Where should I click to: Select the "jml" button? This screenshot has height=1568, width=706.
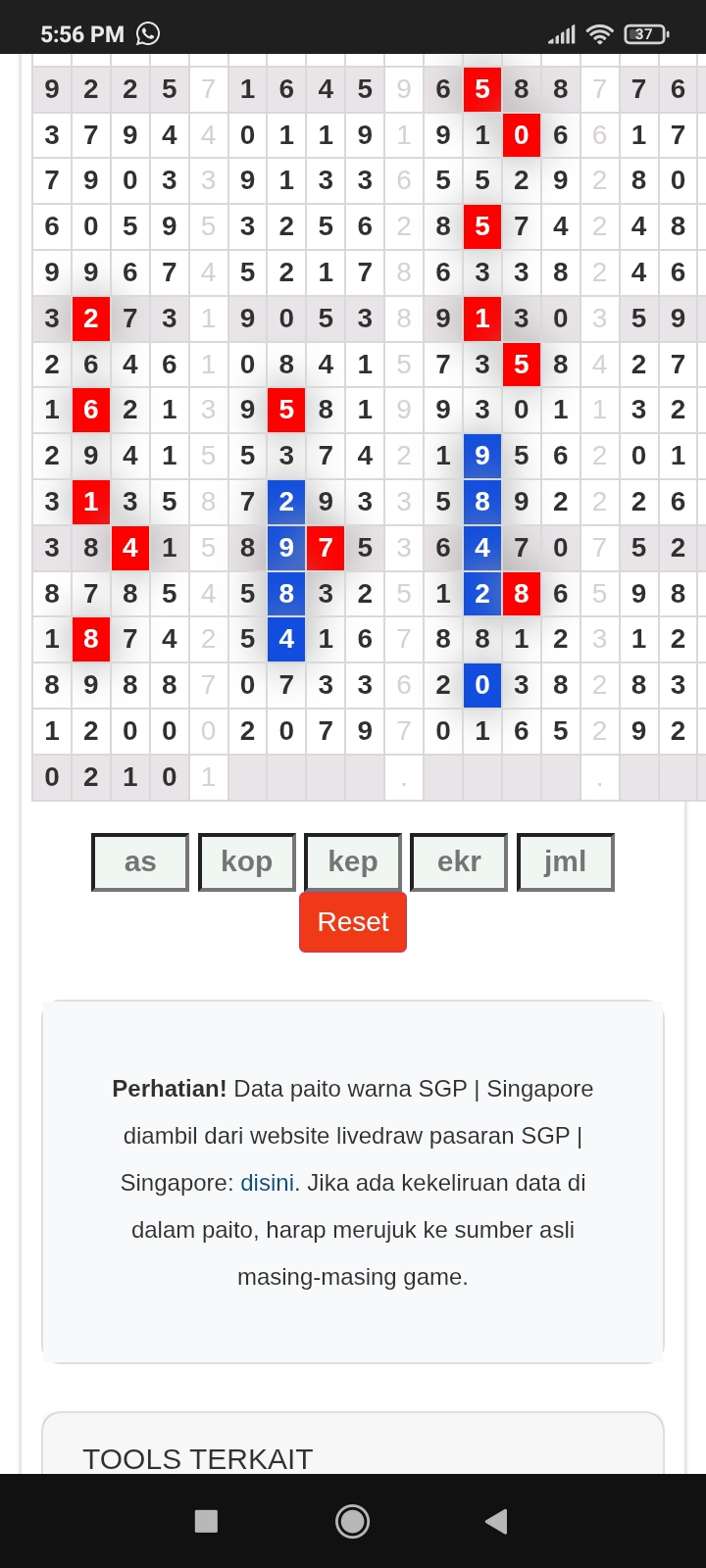coord(566,861)
